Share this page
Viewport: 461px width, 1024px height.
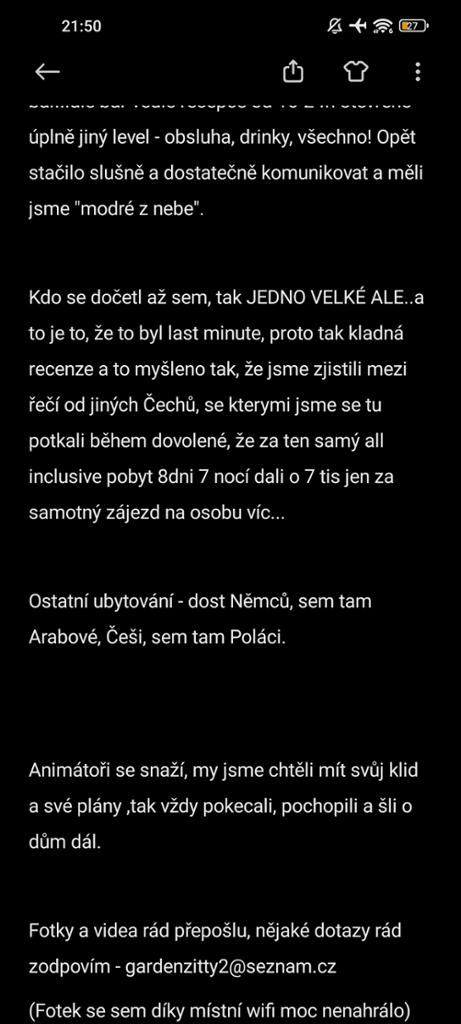[293, 71]
